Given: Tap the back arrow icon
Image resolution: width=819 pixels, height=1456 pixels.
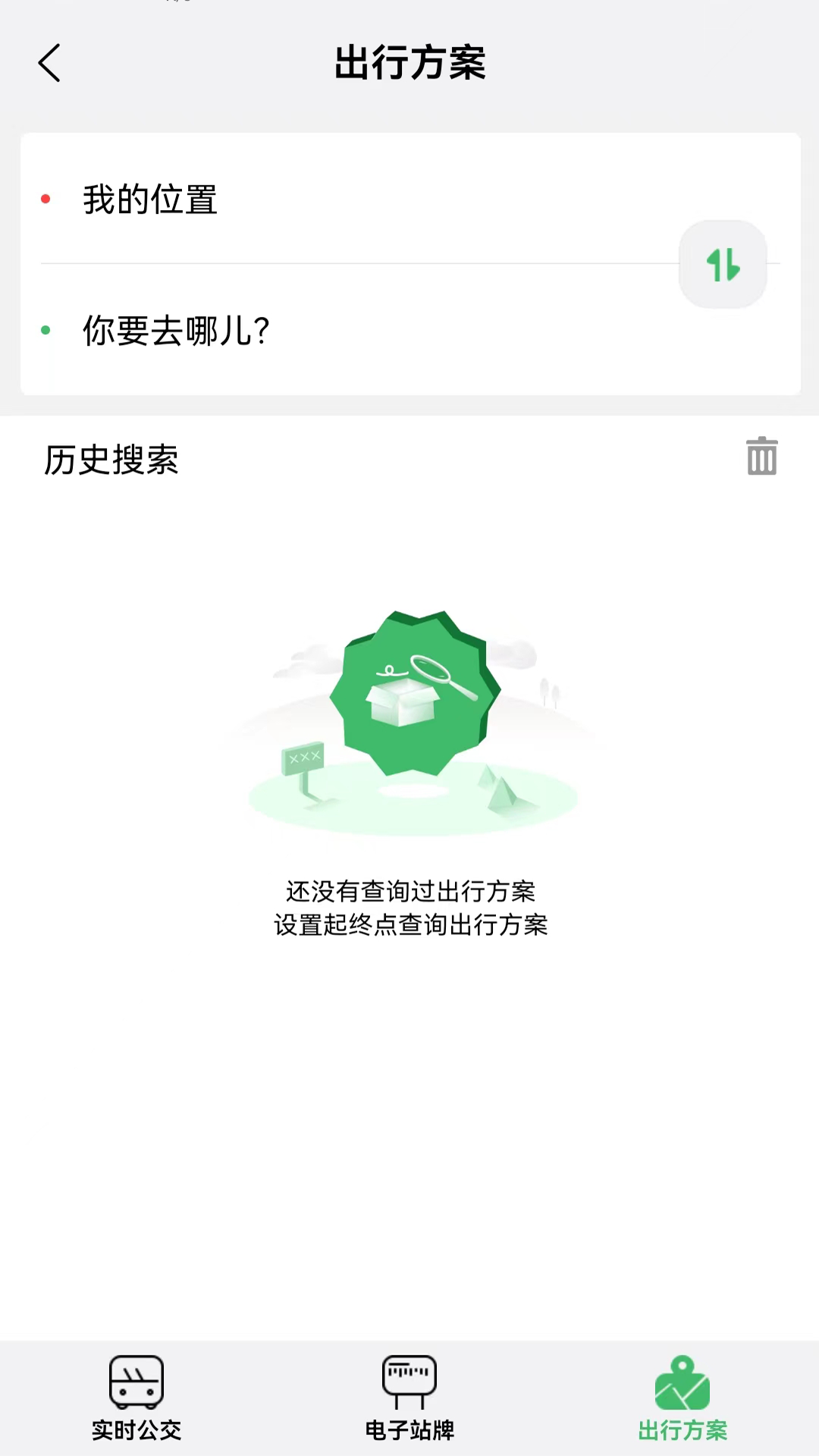Looking at the screenshot, I should tap(49, 64).
